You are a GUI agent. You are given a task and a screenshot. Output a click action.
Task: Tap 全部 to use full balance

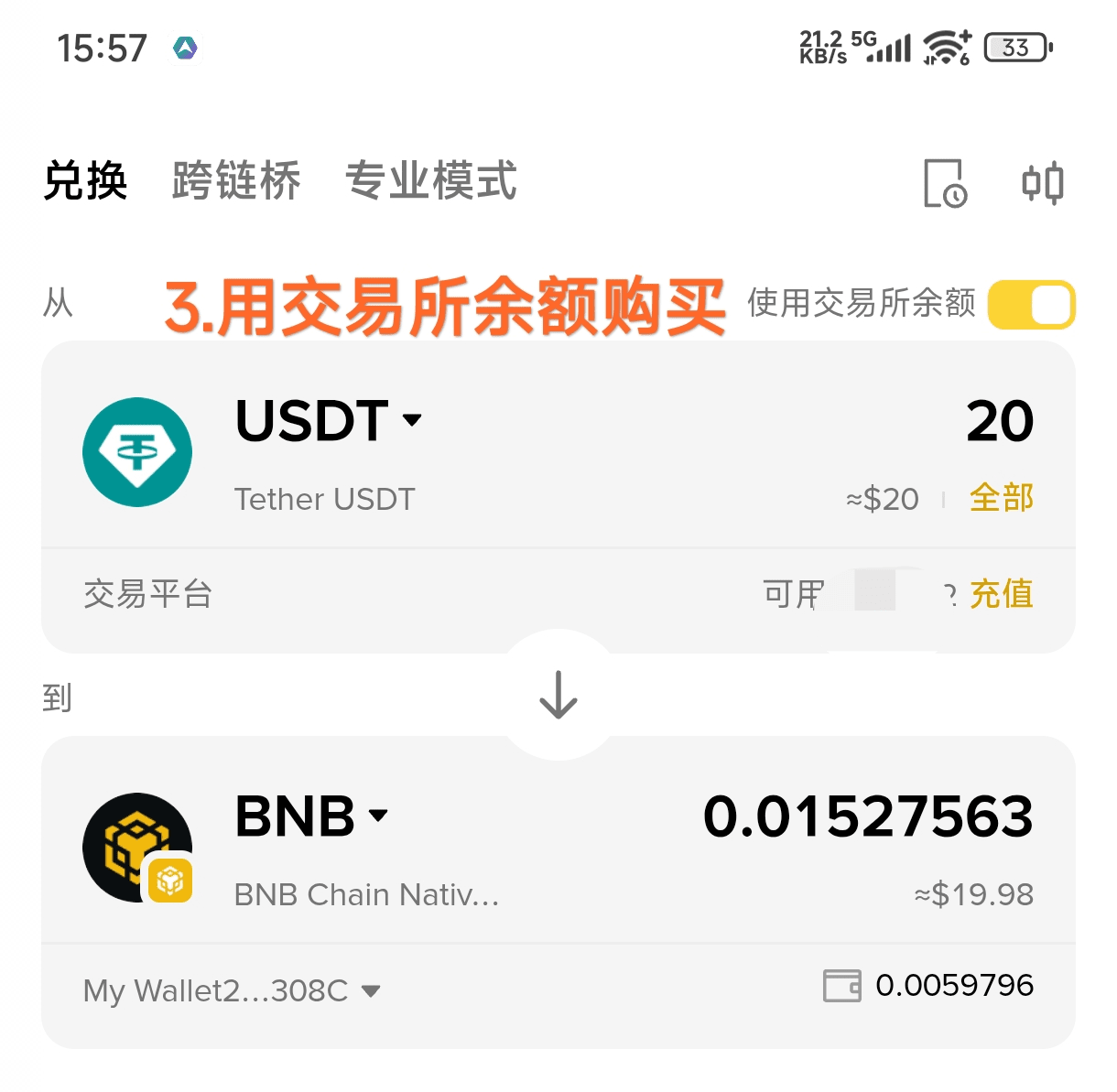point(1001,498)
